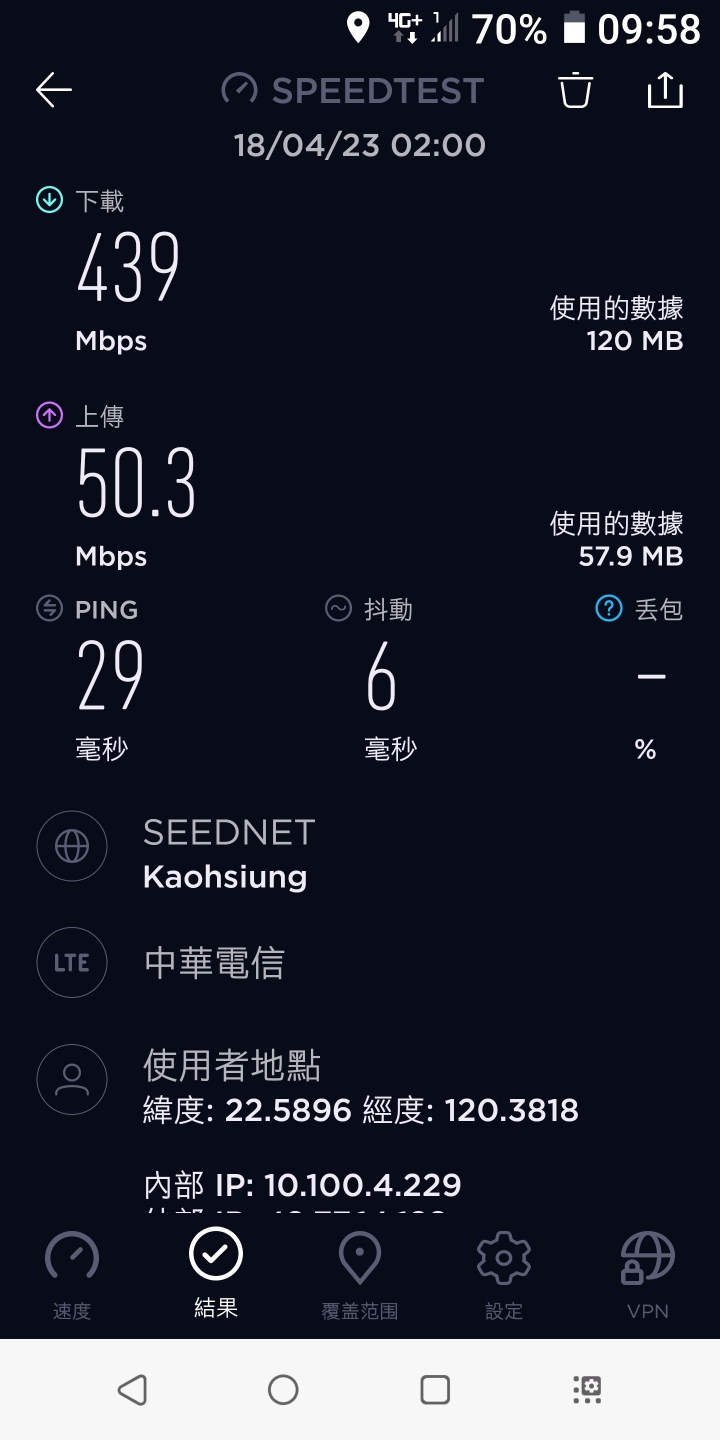Go back using the top-left arrow
Image resolution: width=720 pixels, height=1440 pixels.
click(54, 90)
